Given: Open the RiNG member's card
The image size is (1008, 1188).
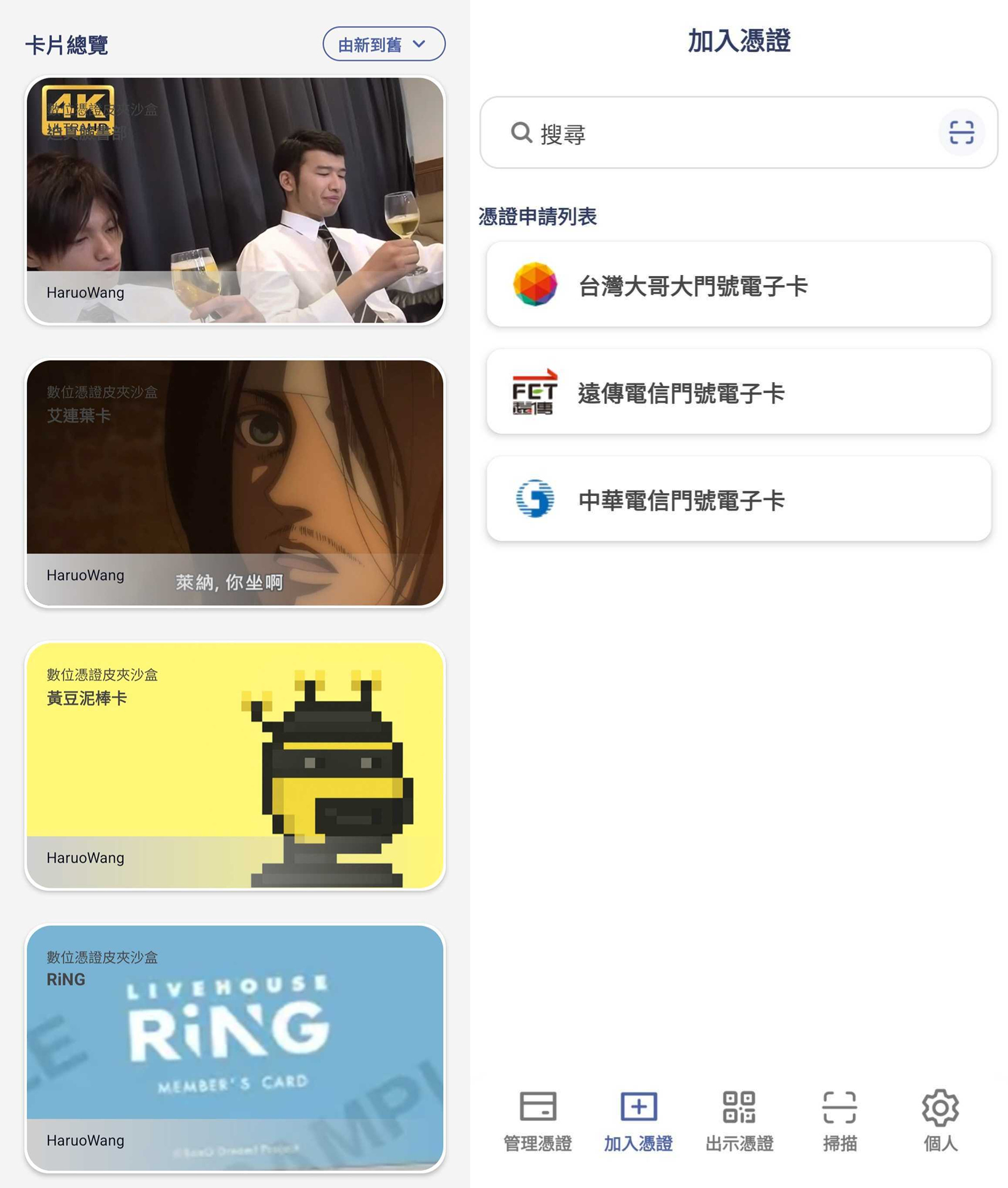Looking at the screenshot, I should pyautogui.click(x=235, y=1048).
